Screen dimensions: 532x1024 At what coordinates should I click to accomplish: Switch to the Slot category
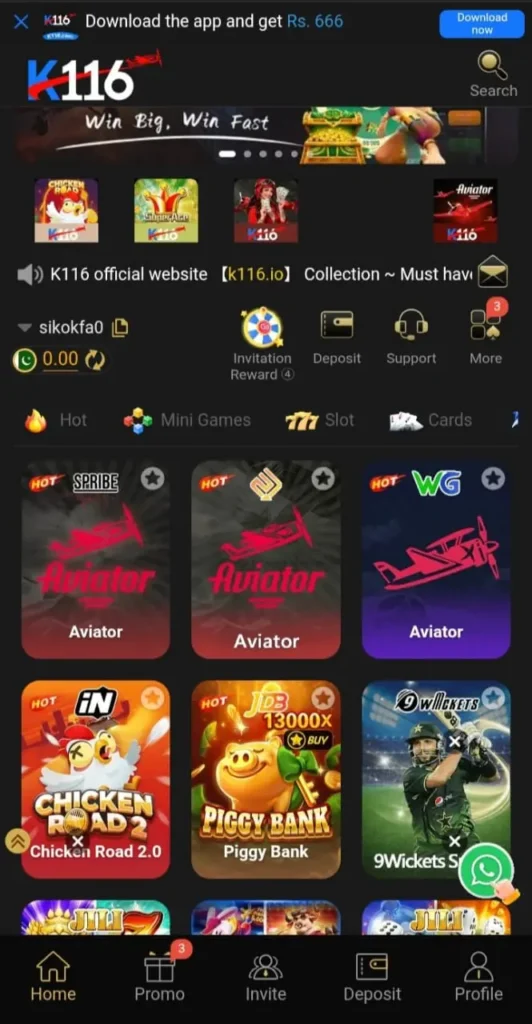point(320,420)
